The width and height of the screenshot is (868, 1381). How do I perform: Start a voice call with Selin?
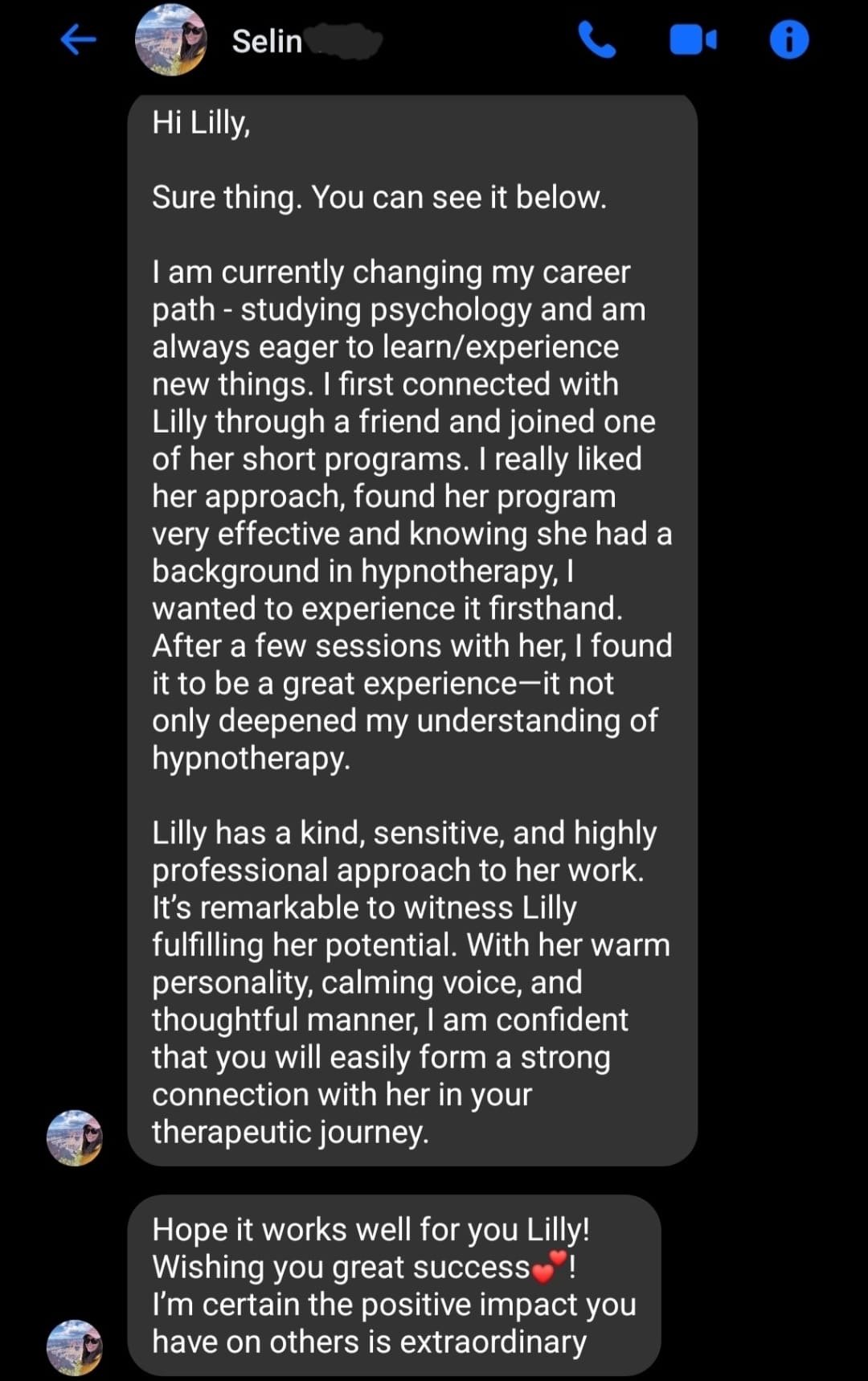coord(596,39)
